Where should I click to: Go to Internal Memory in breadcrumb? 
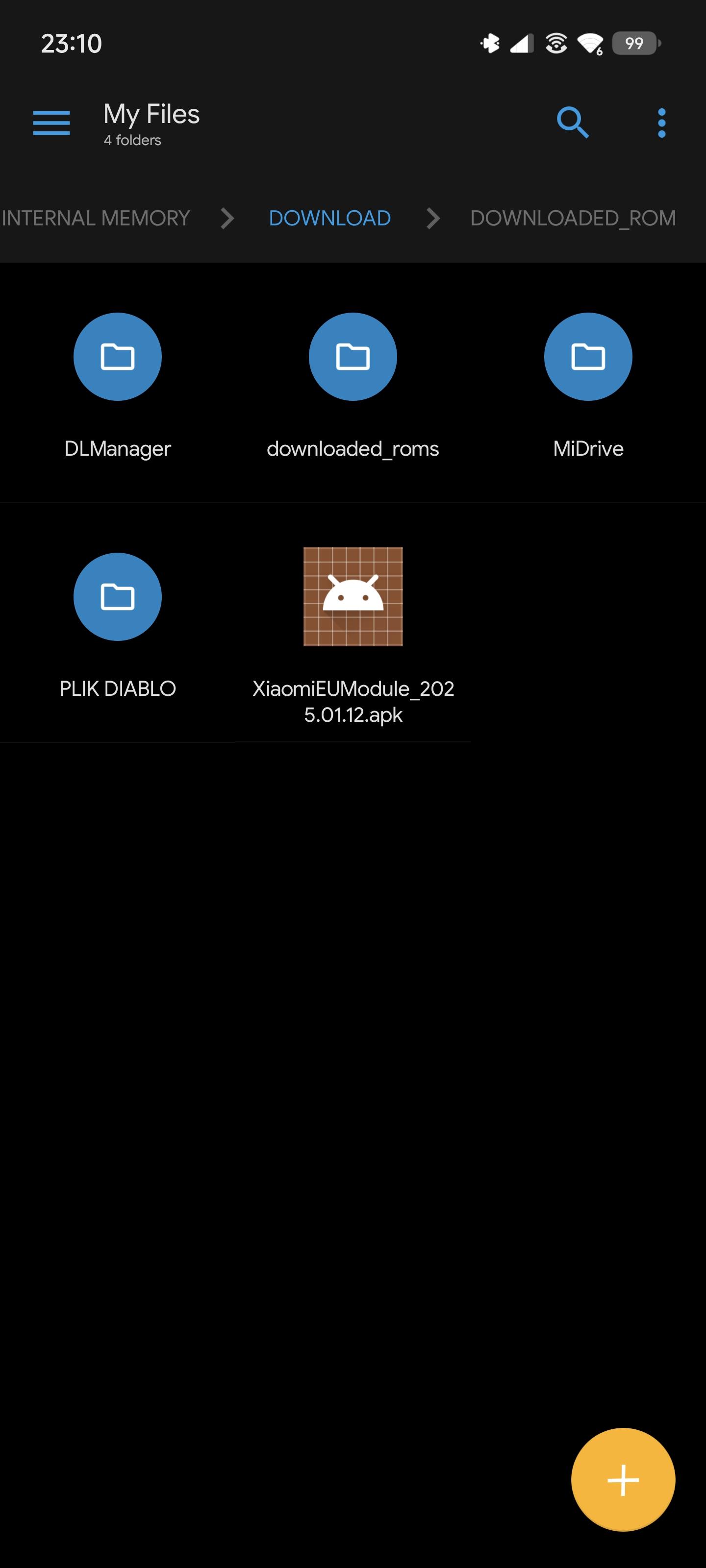(x=96, y=218)
